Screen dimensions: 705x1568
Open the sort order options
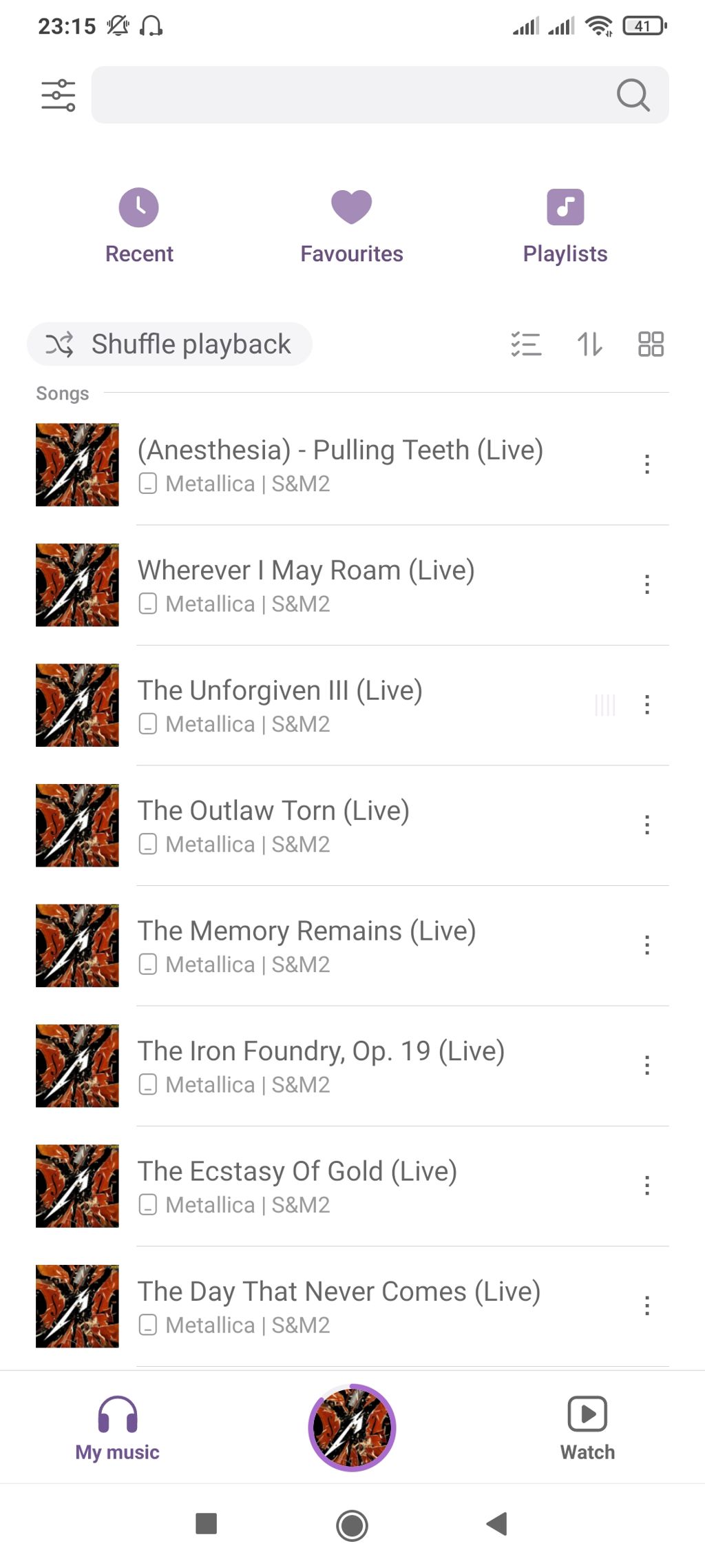pos(589,344)
